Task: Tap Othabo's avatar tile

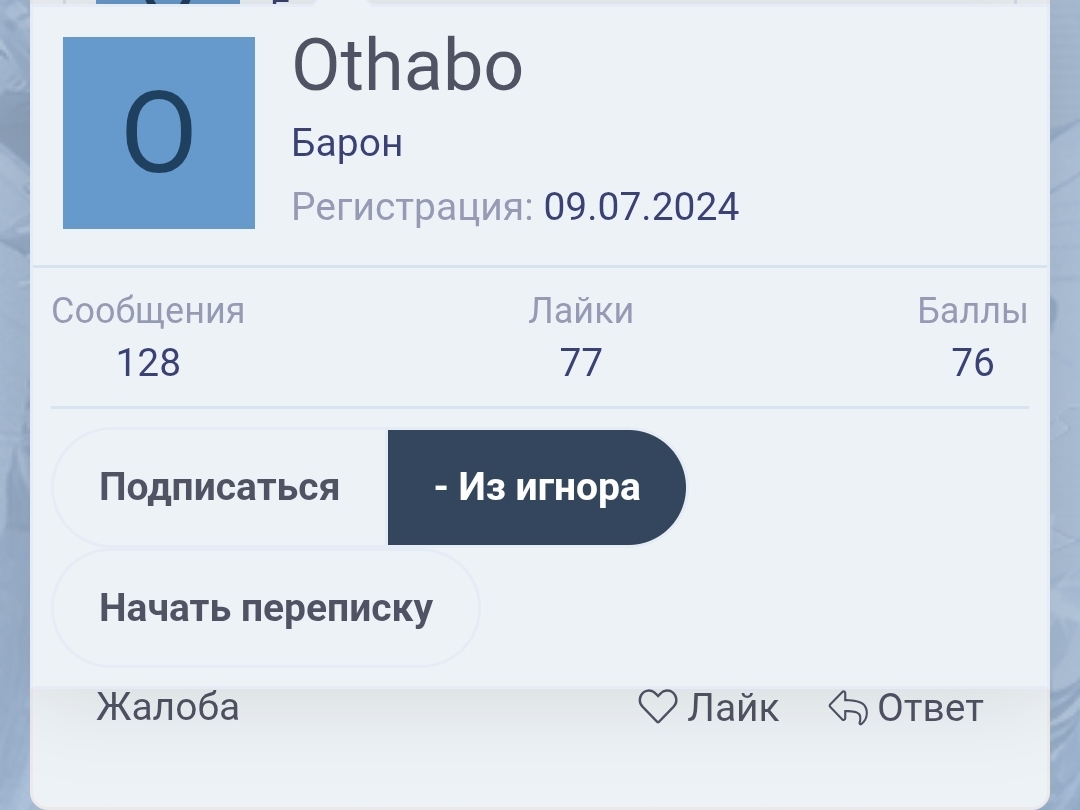Action: 159,133
